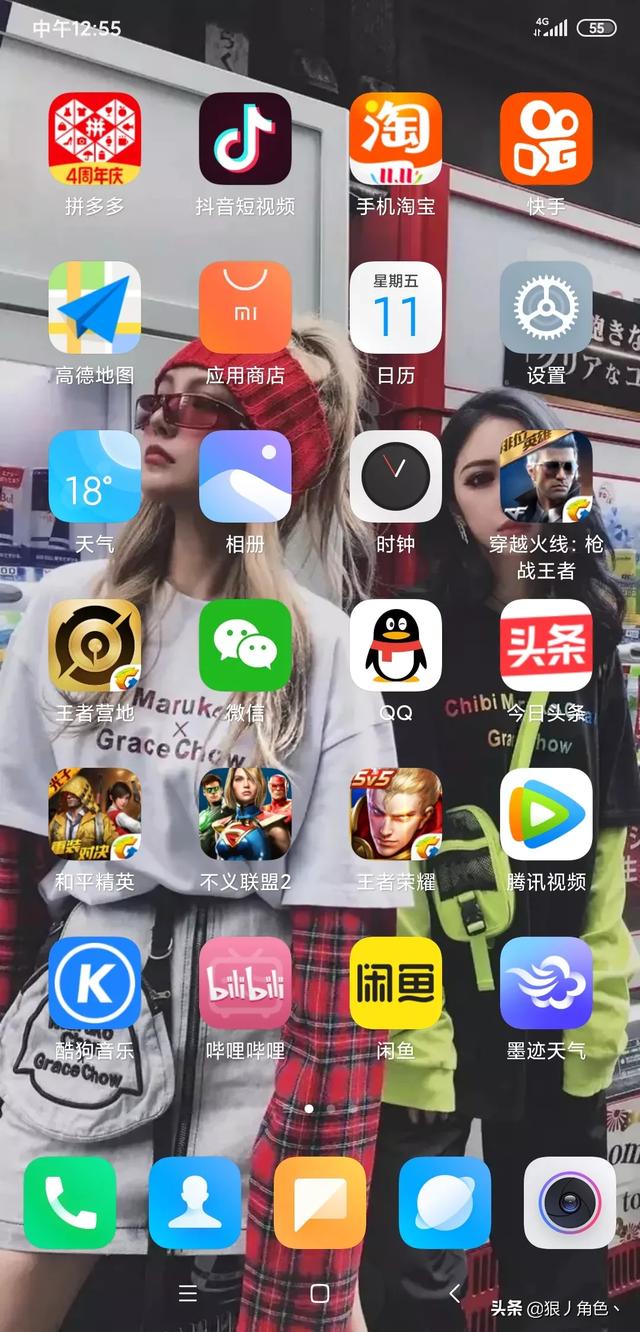This screenshot has width=640, height=1332.
Task: Launch 抖音短视频
Action: pos(245,139)
